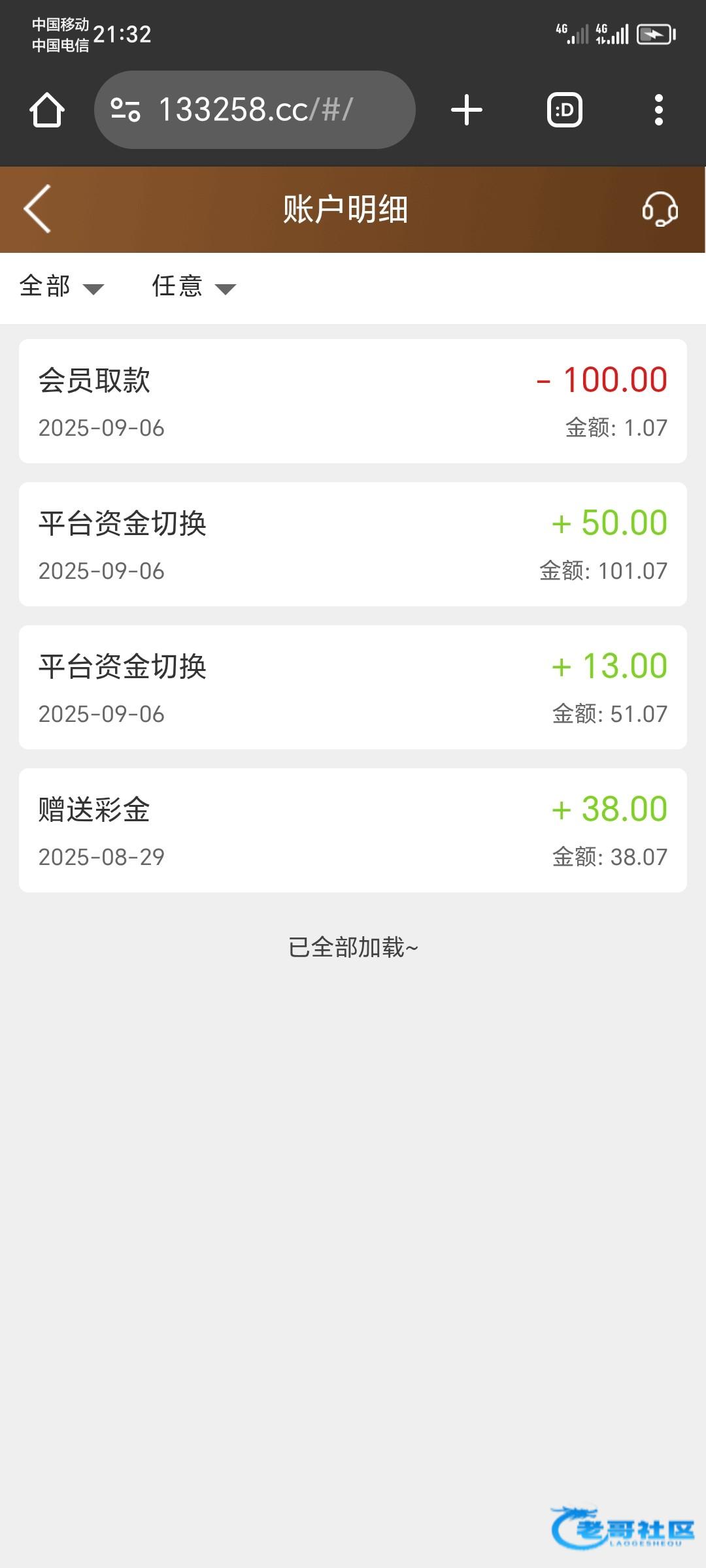This screenshot has height=1568, width=706.
Task: Open the customer service headset
Action: click(660, 209)
